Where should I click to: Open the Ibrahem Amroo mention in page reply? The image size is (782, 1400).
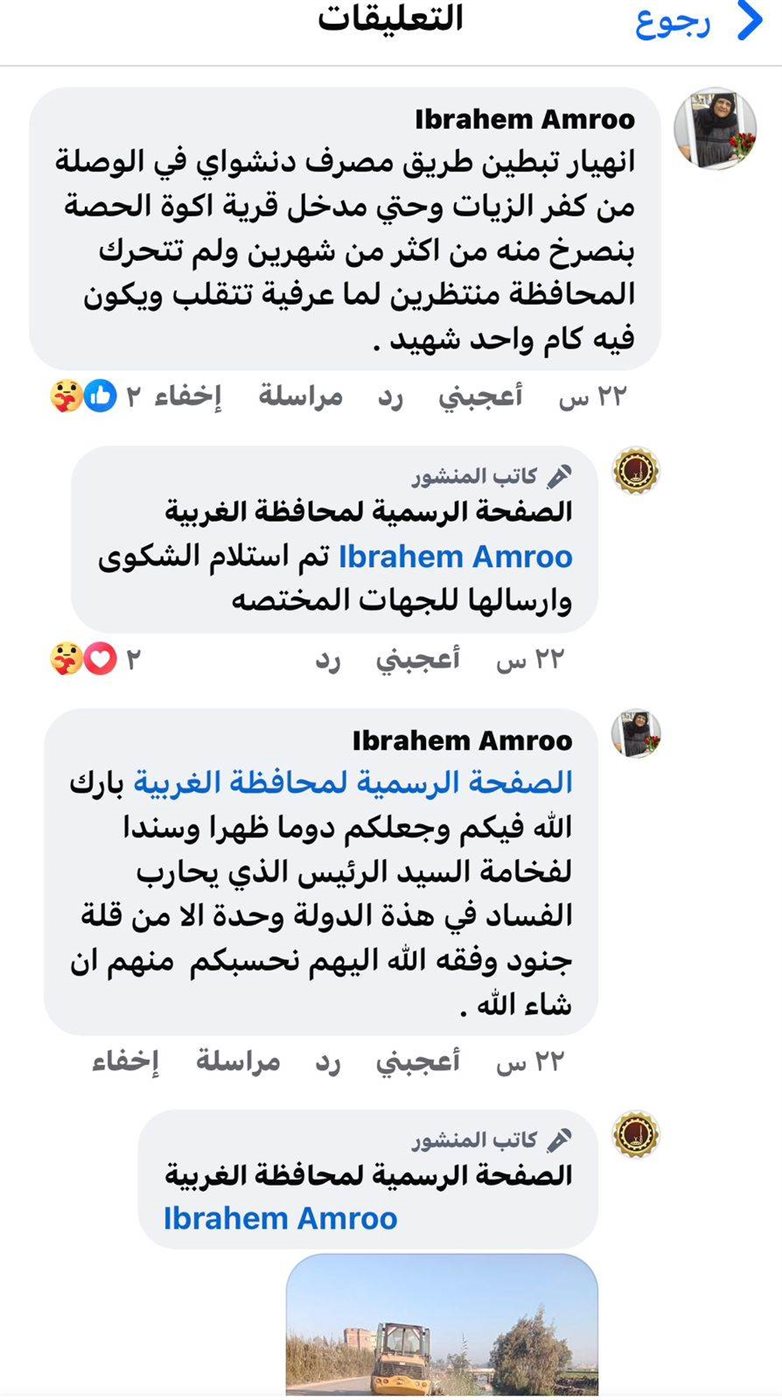(x=455, y=557)
